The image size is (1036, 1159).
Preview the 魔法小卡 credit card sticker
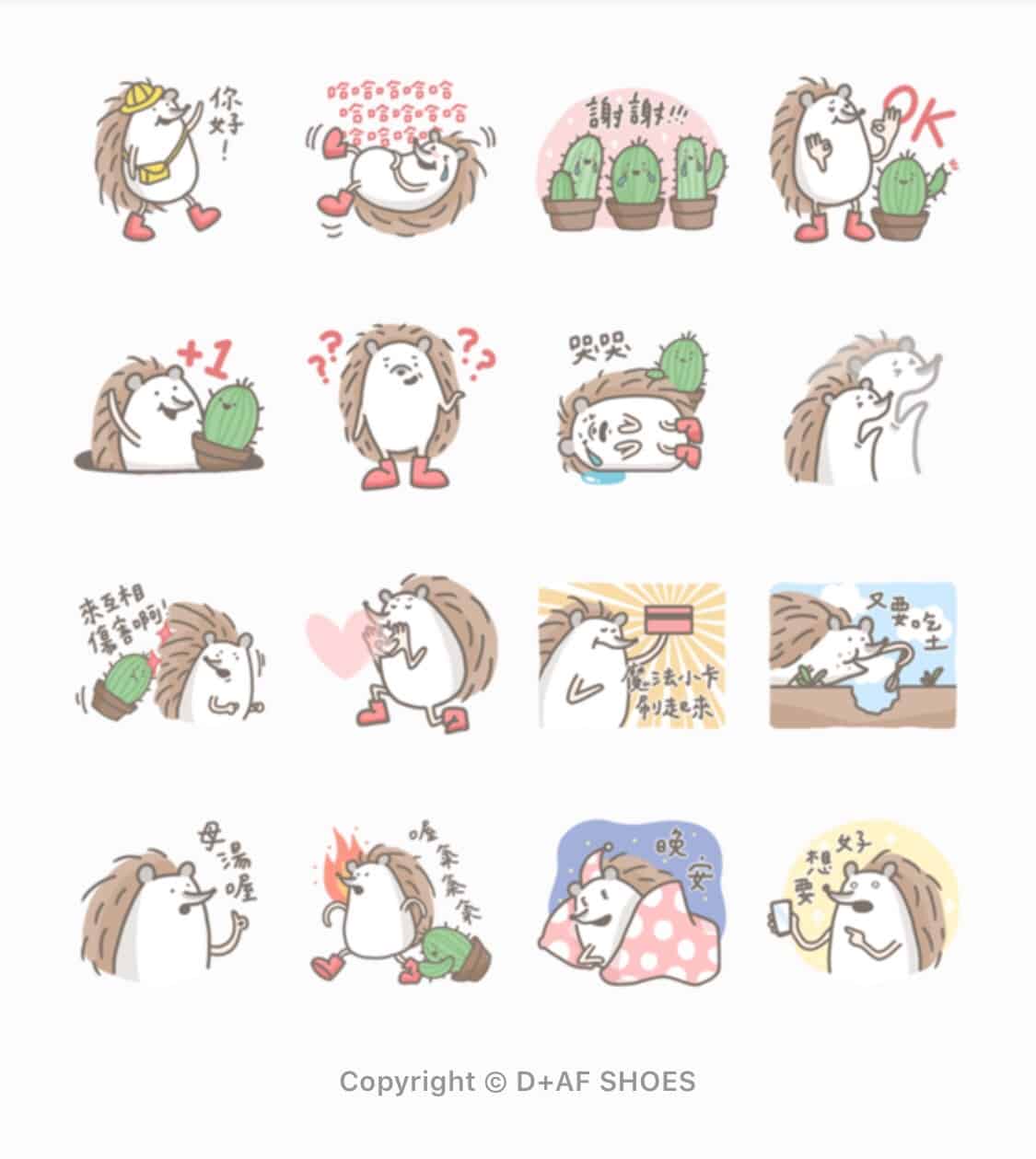633,655
